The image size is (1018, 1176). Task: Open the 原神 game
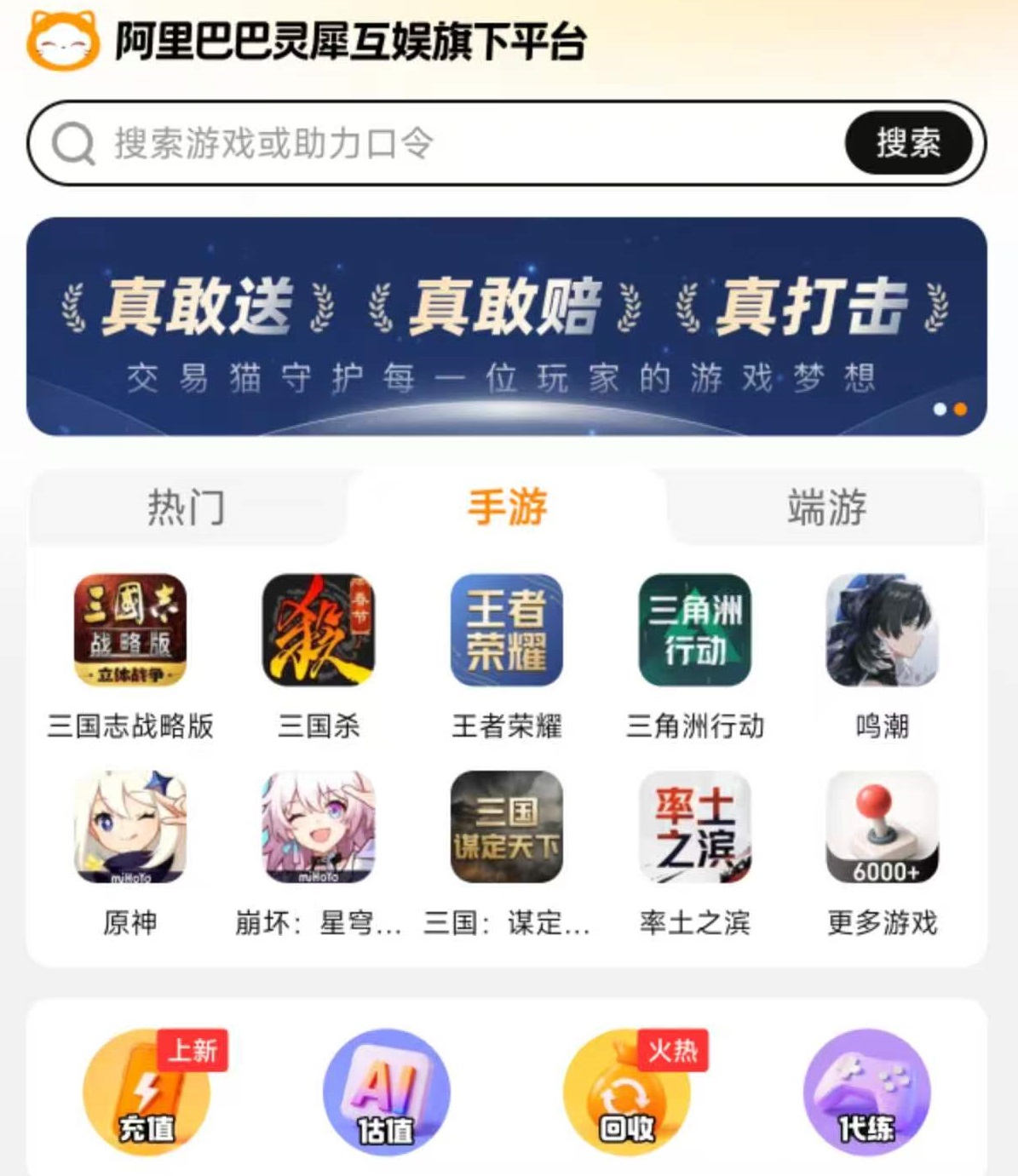130,827
